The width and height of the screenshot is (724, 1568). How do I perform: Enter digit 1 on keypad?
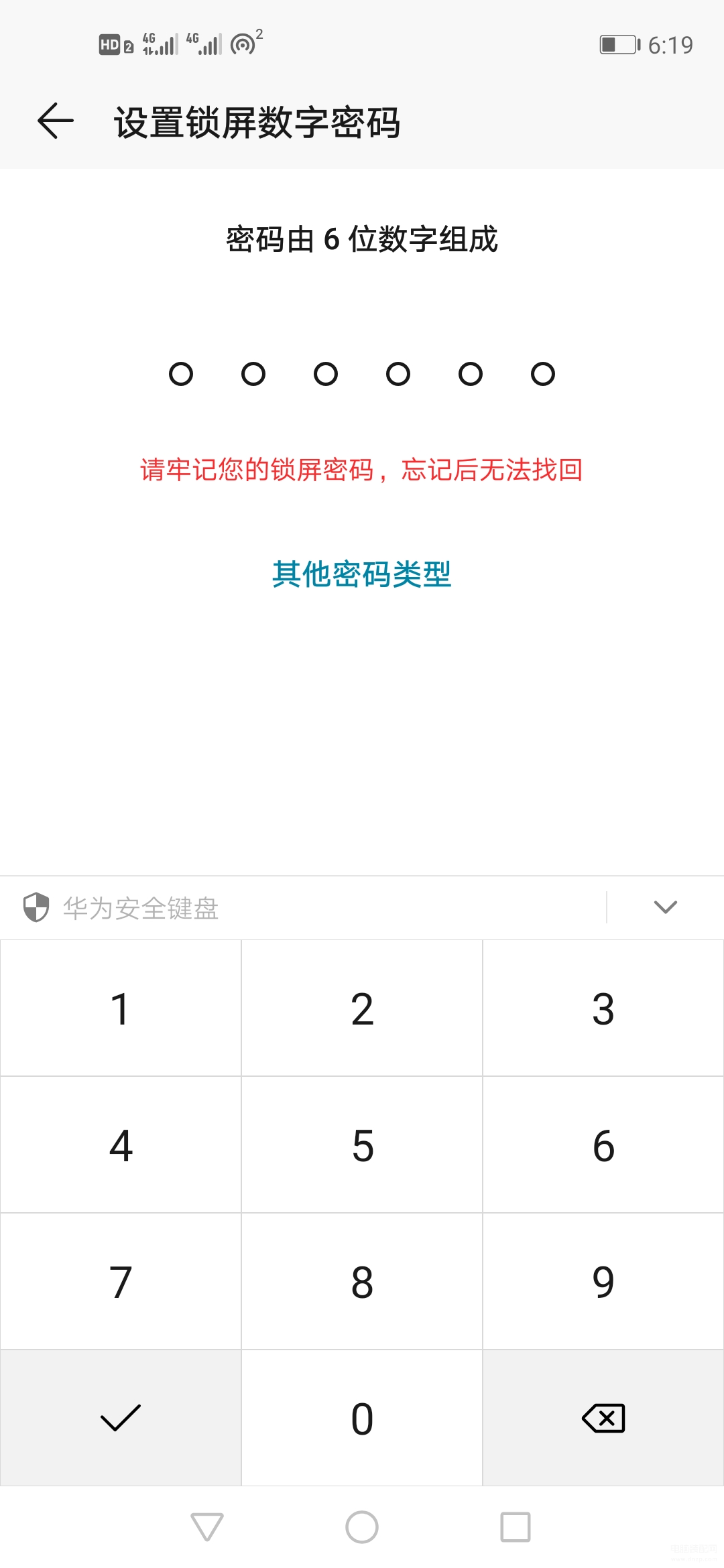121,1008
